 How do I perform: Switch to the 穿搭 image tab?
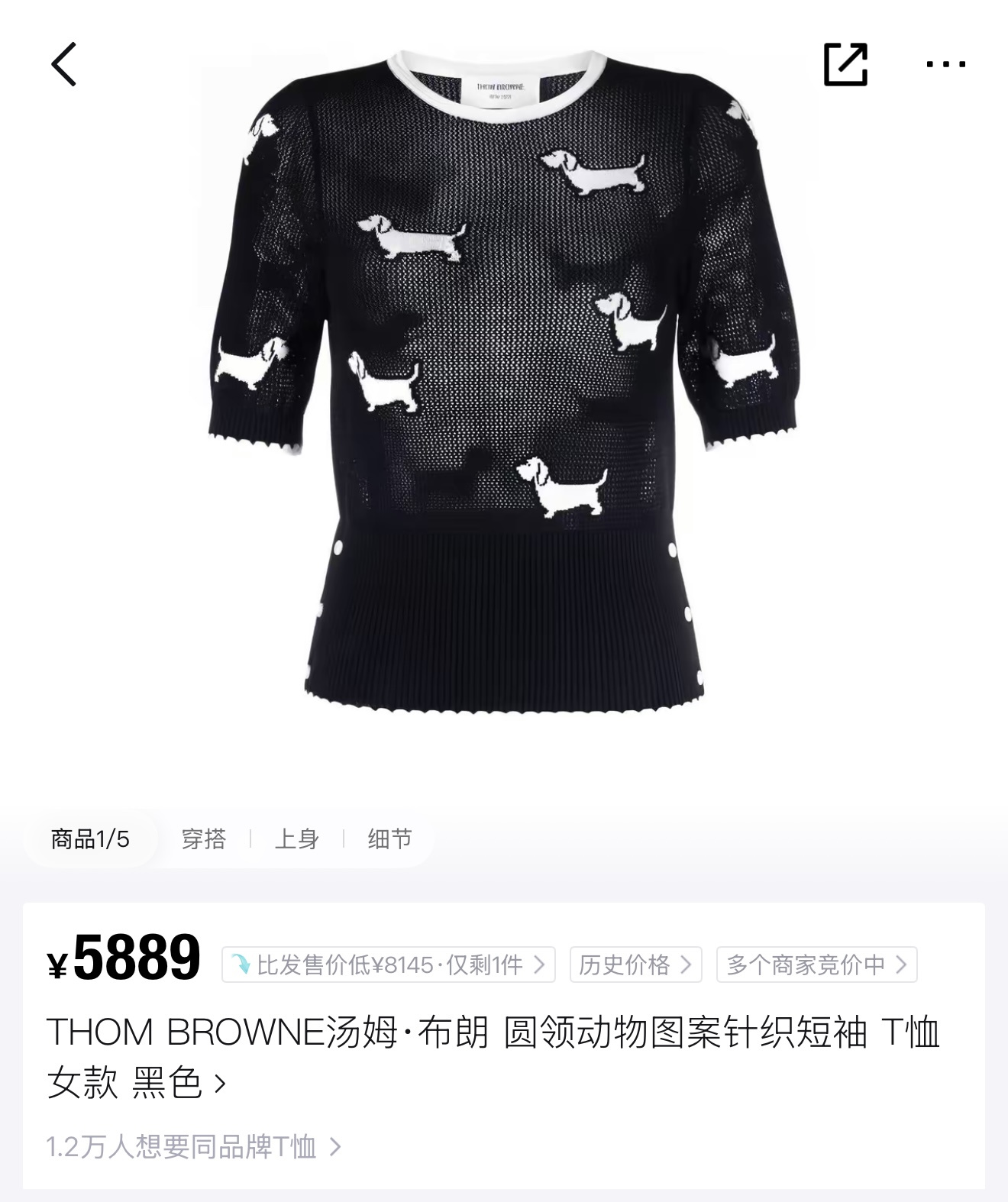coord(203,839)
